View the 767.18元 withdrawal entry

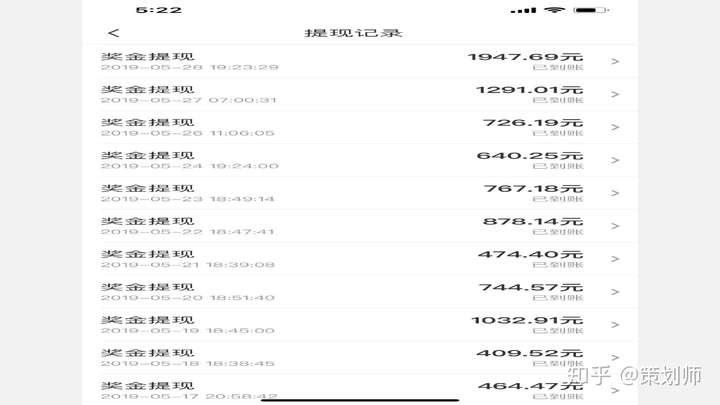pyautogui.click(x=360, y=193)
